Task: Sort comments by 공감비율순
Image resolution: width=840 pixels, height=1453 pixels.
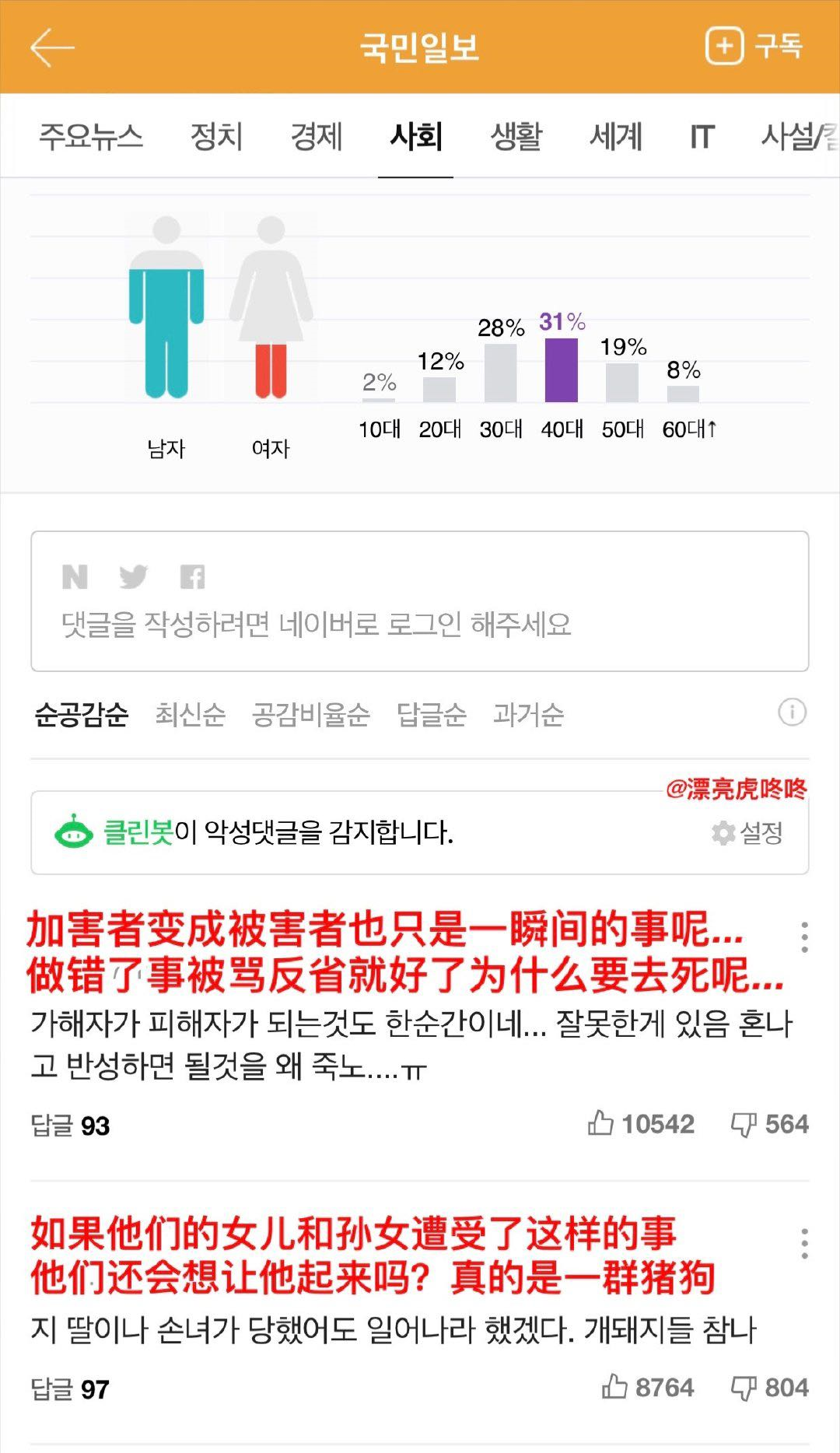Action: 310,715
